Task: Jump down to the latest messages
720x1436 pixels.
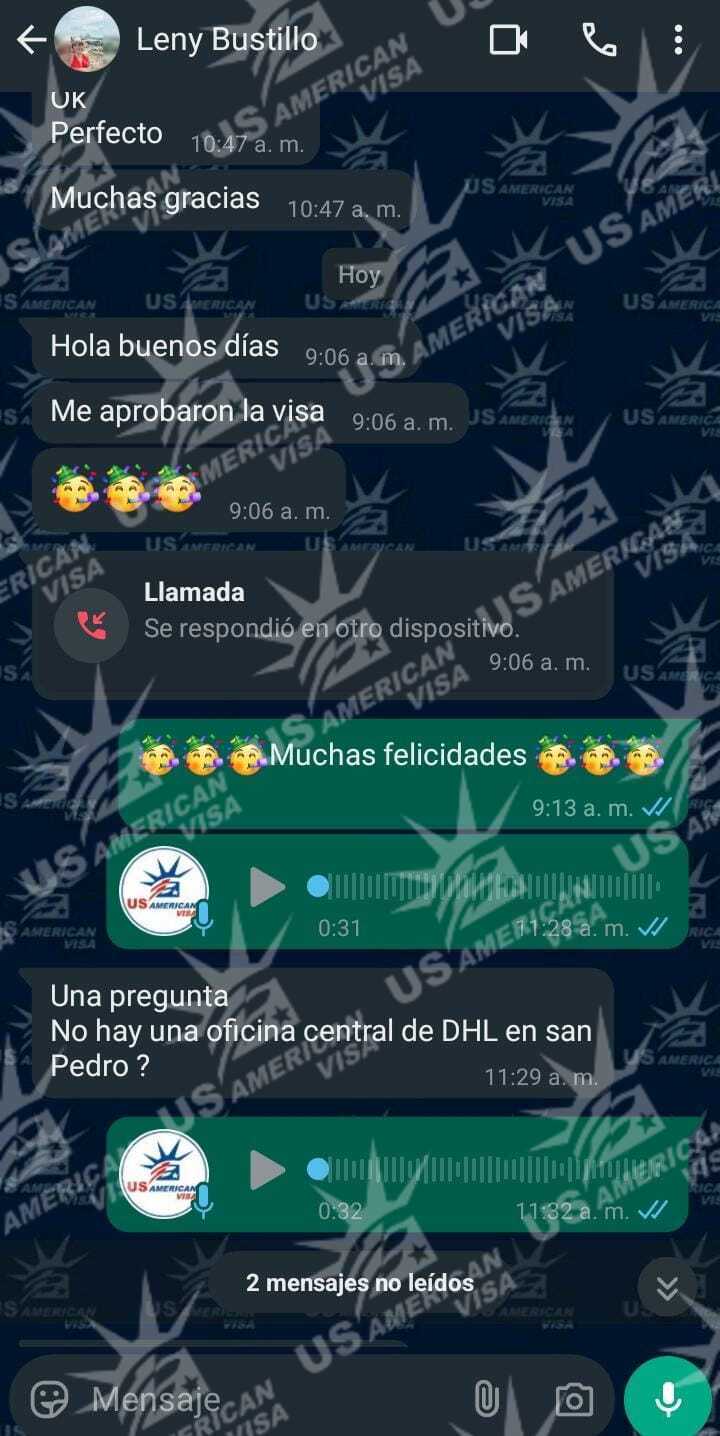Action: [667, 1288]
